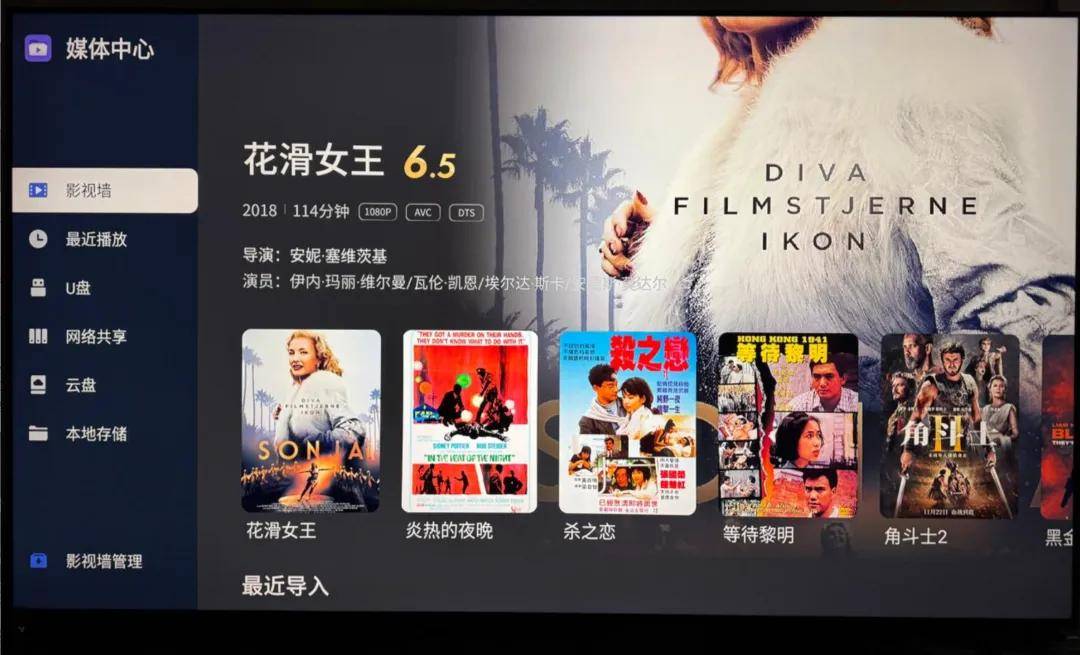Image resolution: width=1080 pixels, height=655 pixels.
Task: Open U盘 storage
Action: click(x=78, y=288)
